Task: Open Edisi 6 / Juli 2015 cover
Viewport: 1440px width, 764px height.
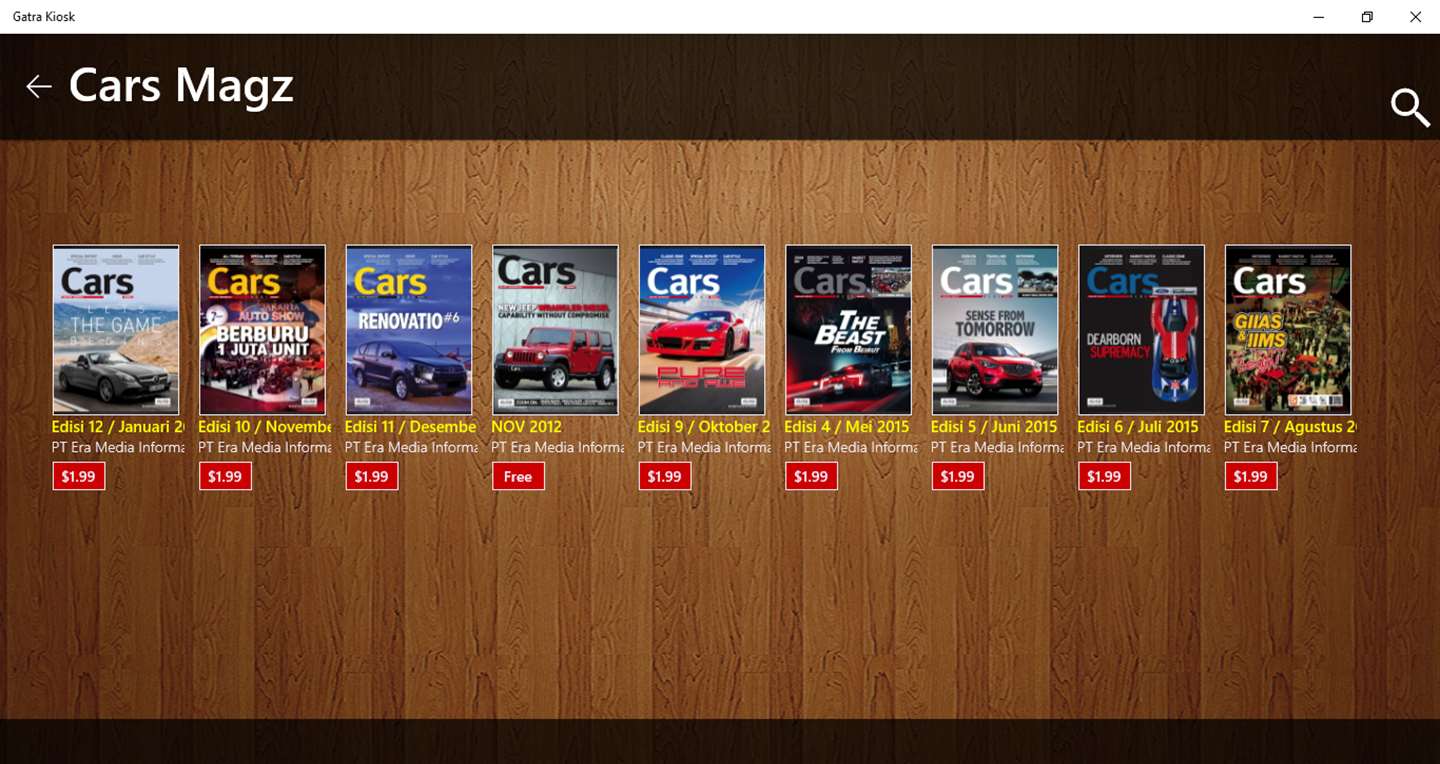Action: pyautogui.click(x=1141, y=330)
